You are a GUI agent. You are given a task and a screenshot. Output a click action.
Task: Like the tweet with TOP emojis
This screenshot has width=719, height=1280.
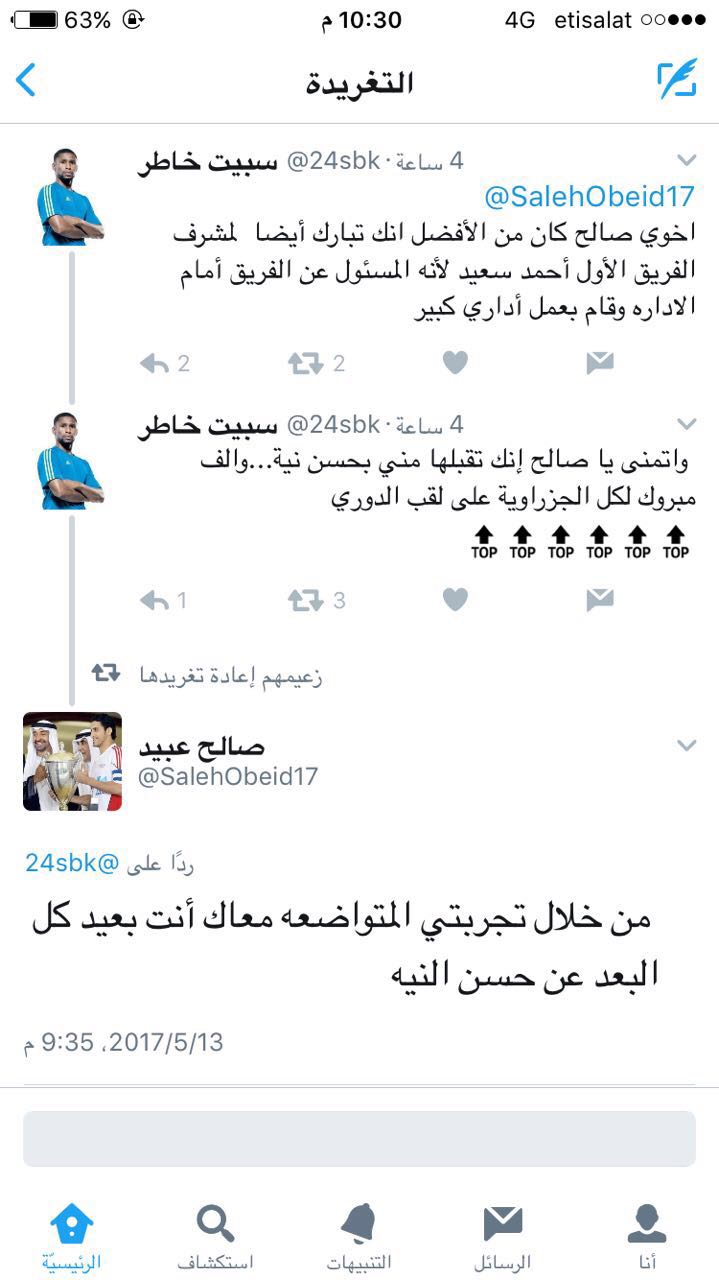[455, 600]
